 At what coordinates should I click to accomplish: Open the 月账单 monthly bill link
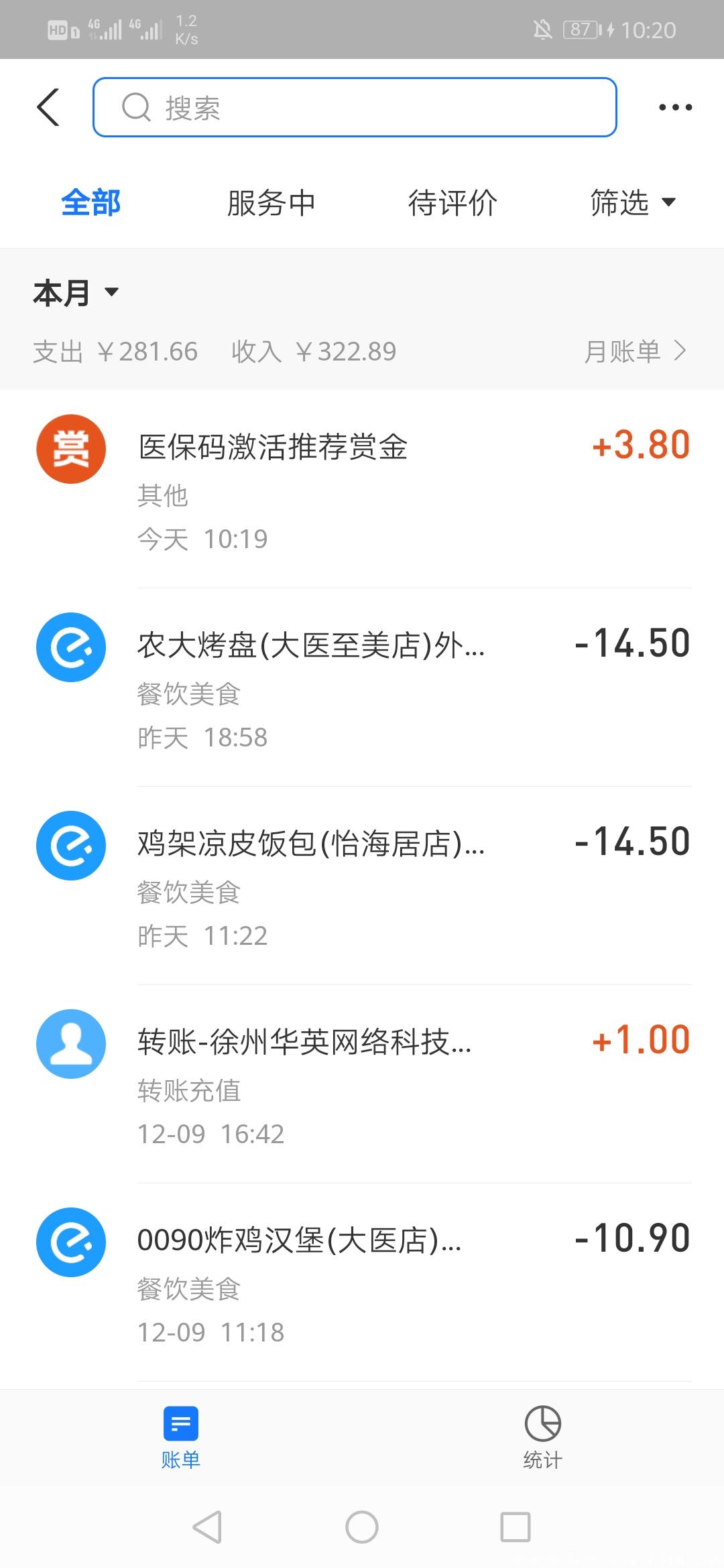tap(635, 351)
